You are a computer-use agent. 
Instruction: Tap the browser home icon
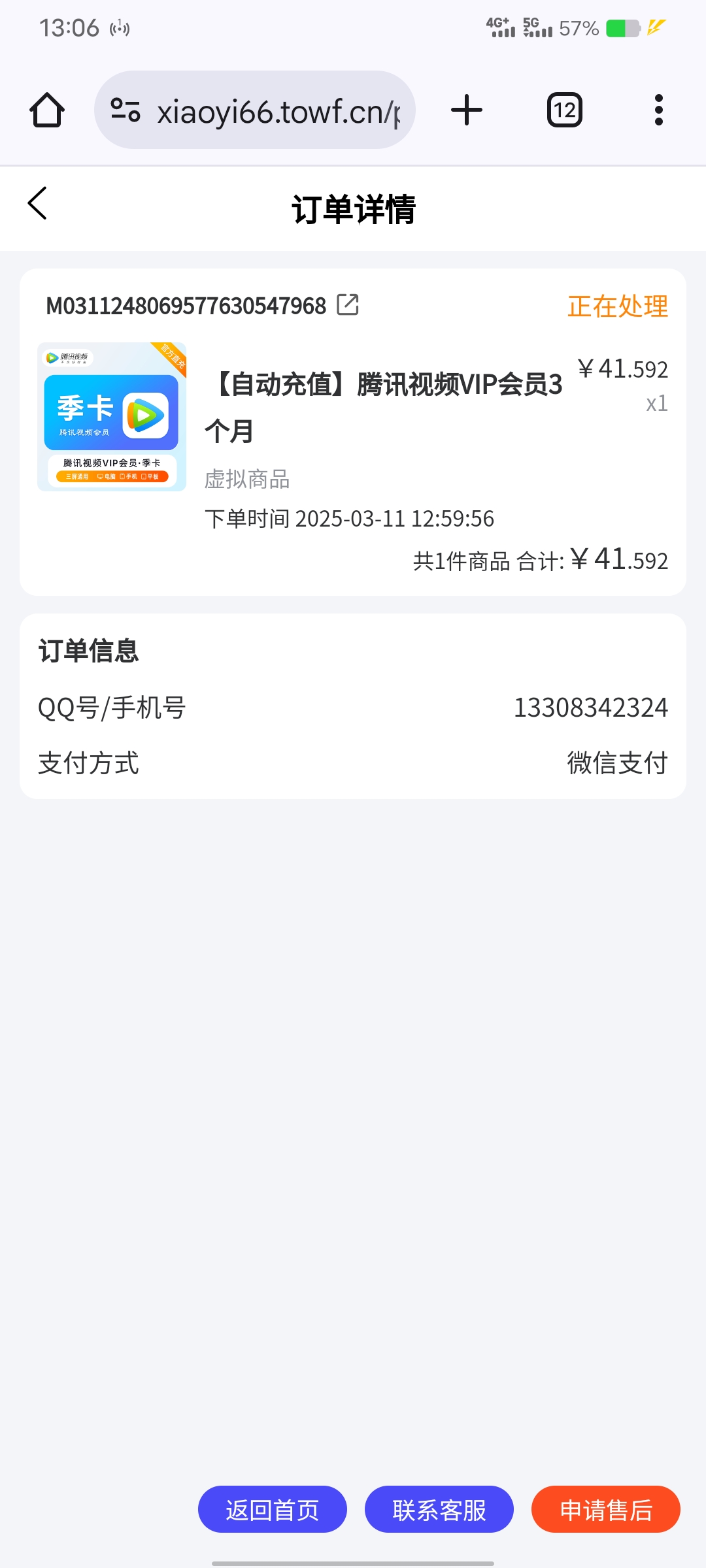47,110
